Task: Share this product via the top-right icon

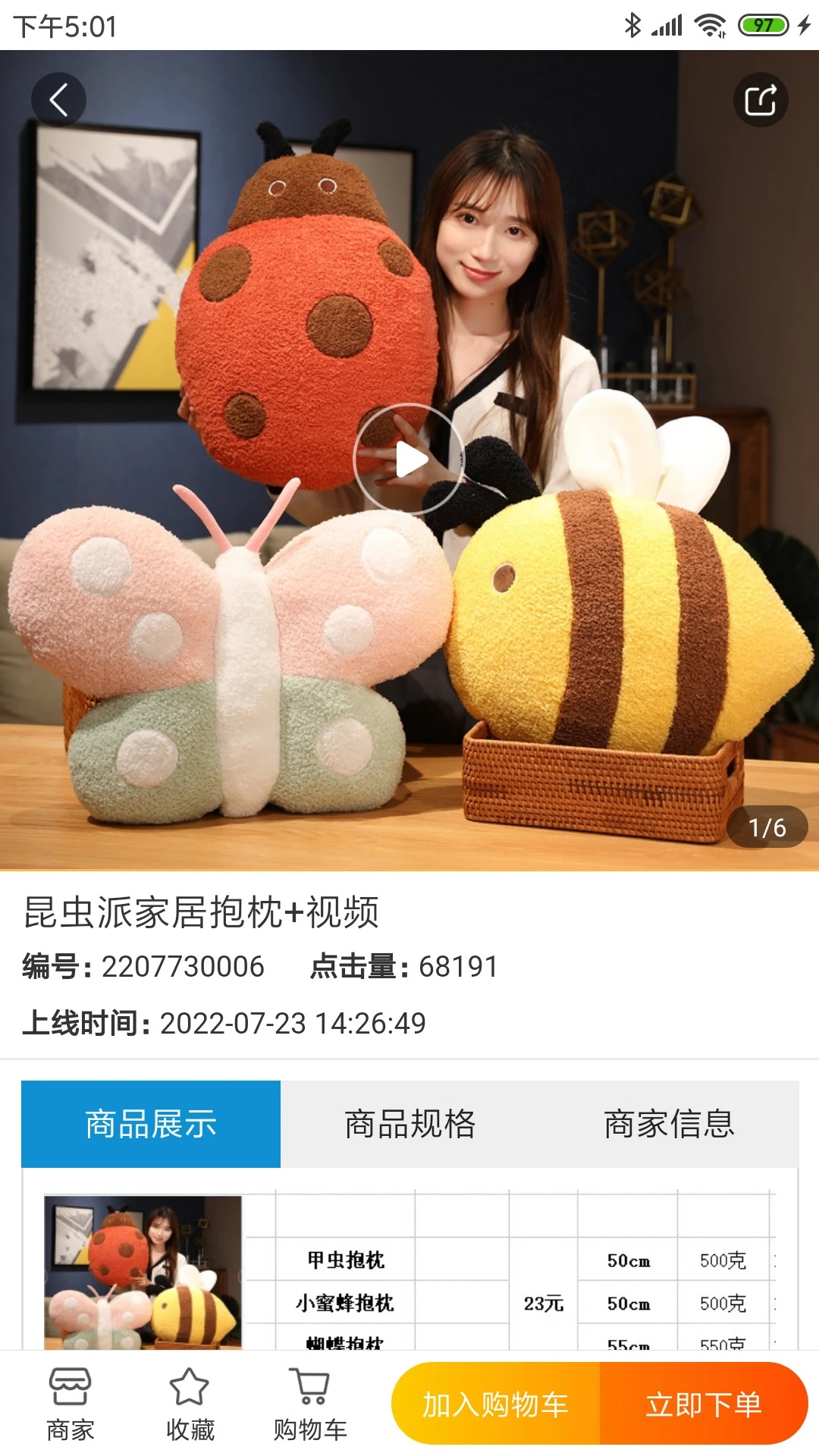Action: coord(761,100)
